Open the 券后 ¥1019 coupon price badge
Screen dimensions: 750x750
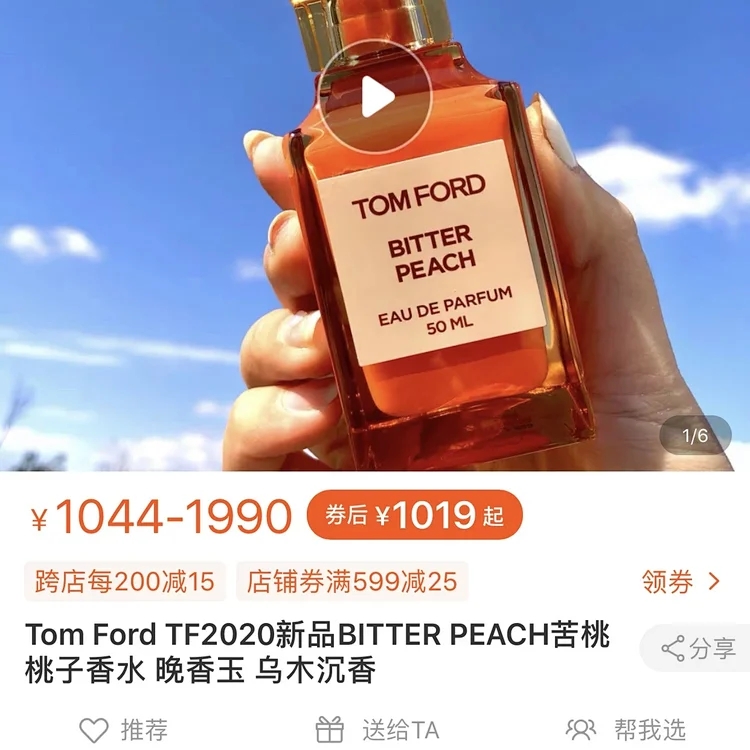414,516
